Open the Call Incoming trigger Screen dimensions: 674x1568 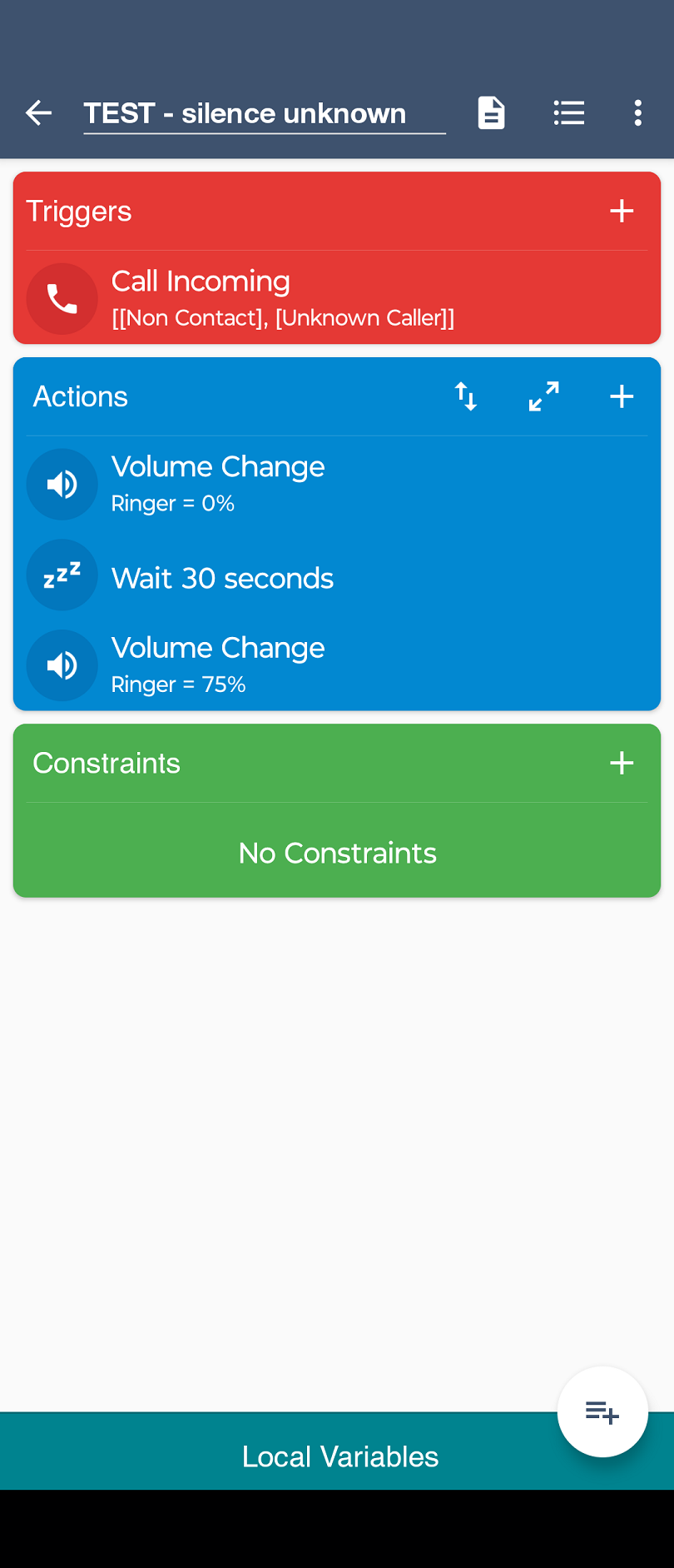click(337, 299)
